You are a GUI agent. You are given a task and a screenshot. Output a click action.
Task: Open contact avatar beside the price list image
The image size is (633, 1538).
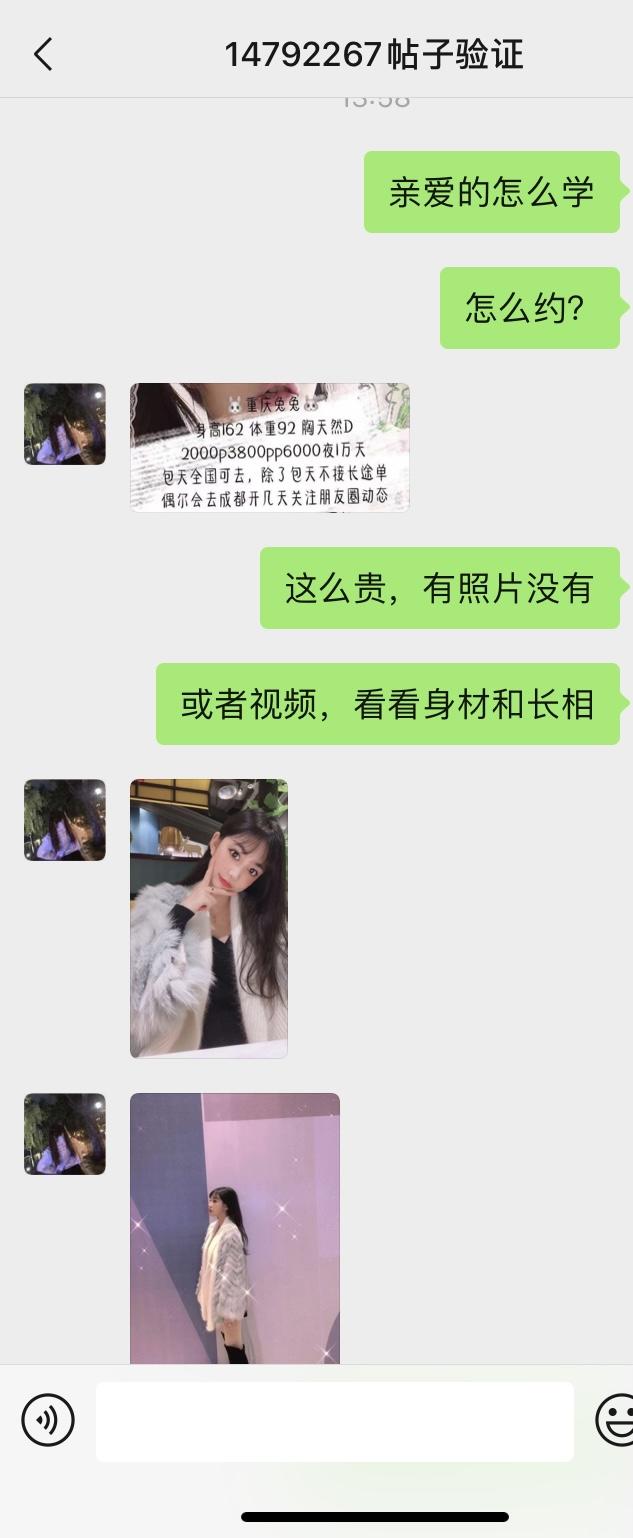65,424
